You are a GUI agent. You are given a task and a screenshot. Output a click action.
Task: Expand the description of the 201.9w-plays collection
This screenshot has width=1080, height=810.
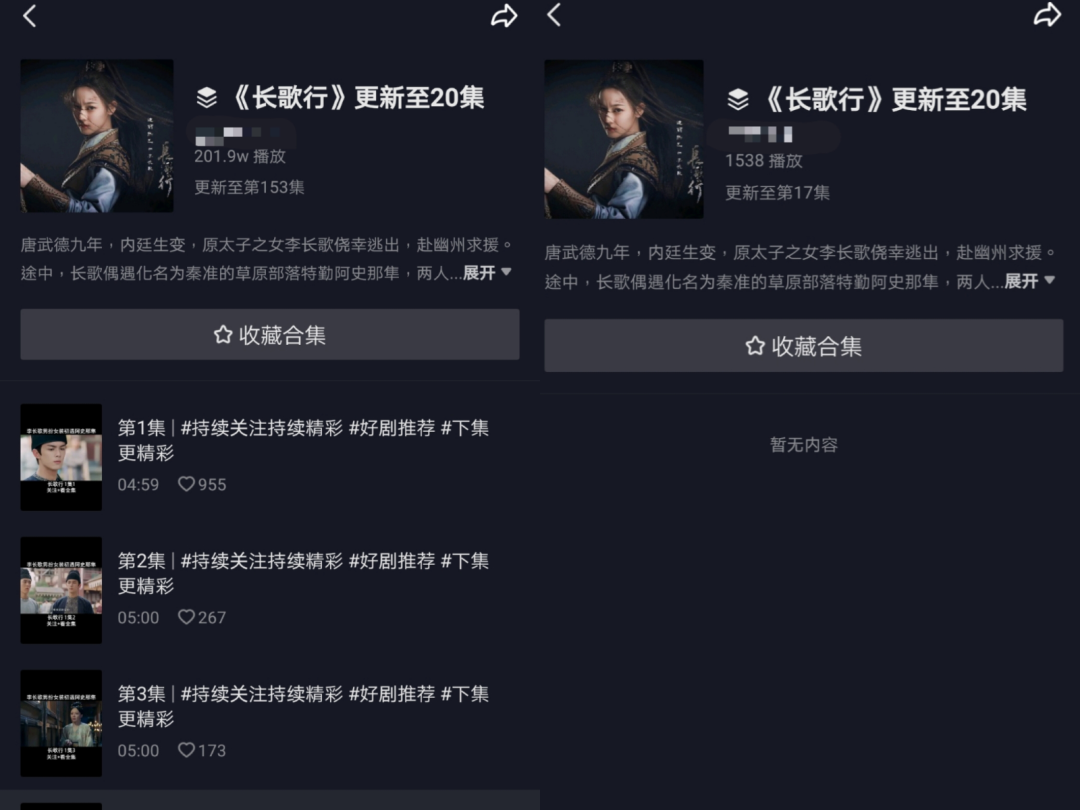[487, 273]
